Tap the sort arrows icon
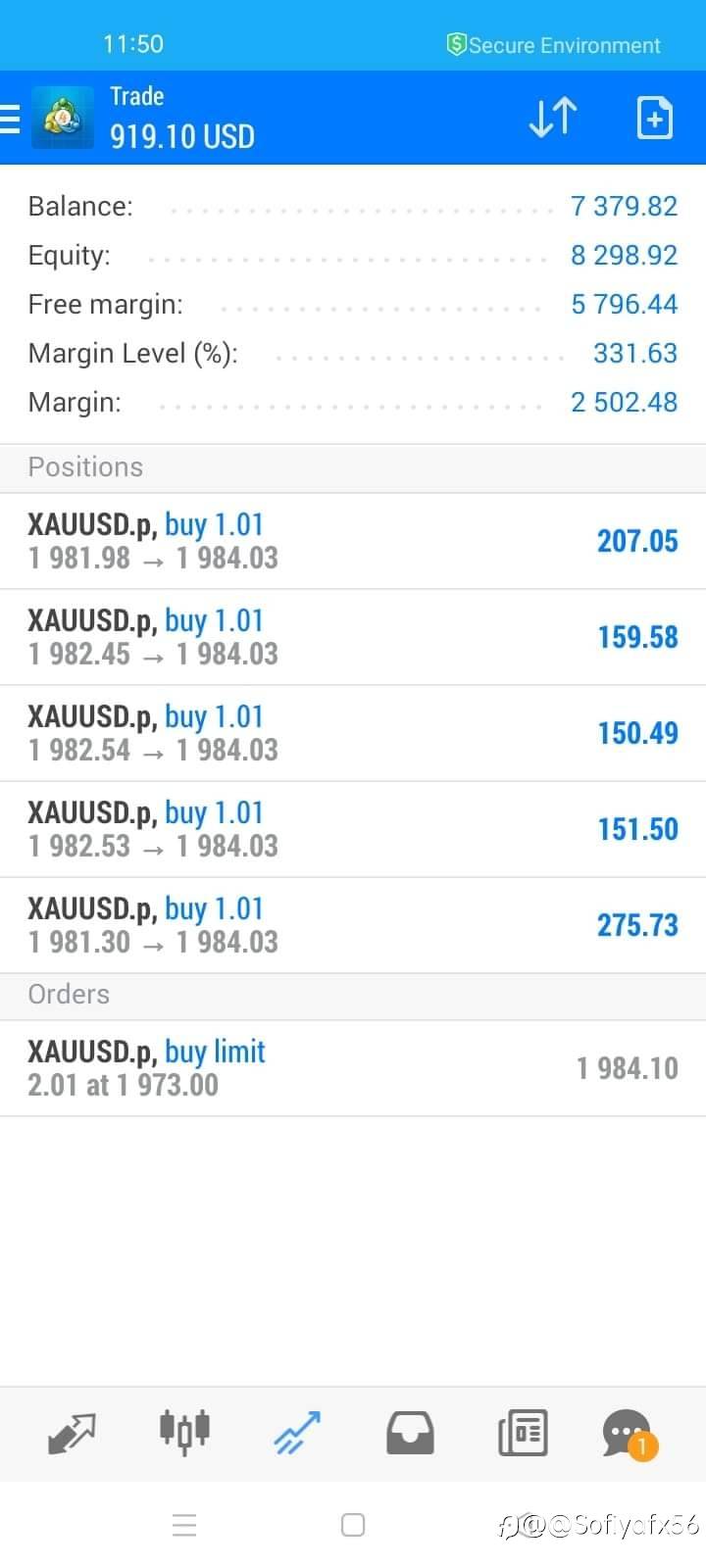This screenshot has height=1568, width=706. [x=553, y=119]
